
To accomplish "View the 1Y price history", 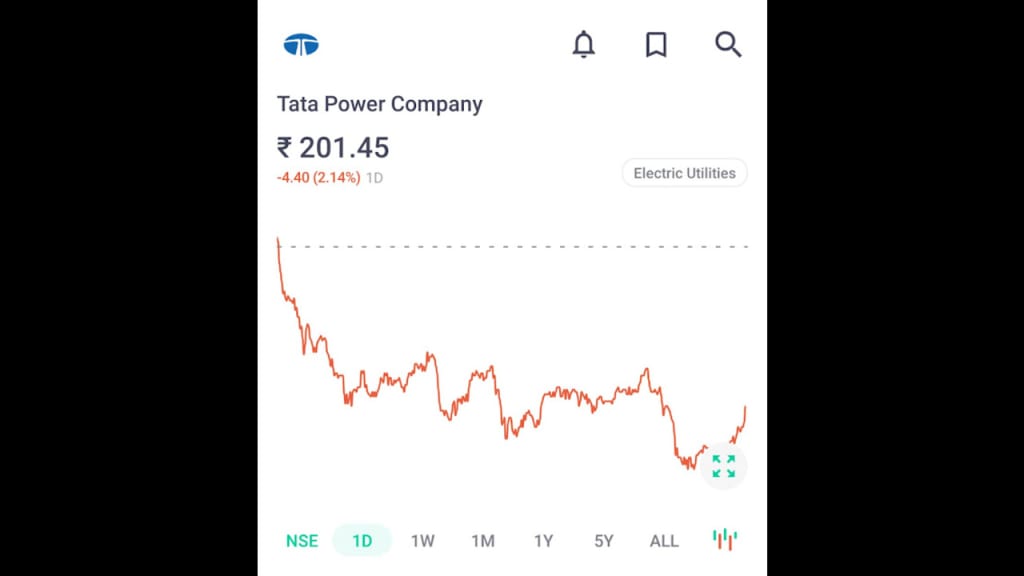I will 543,541.
